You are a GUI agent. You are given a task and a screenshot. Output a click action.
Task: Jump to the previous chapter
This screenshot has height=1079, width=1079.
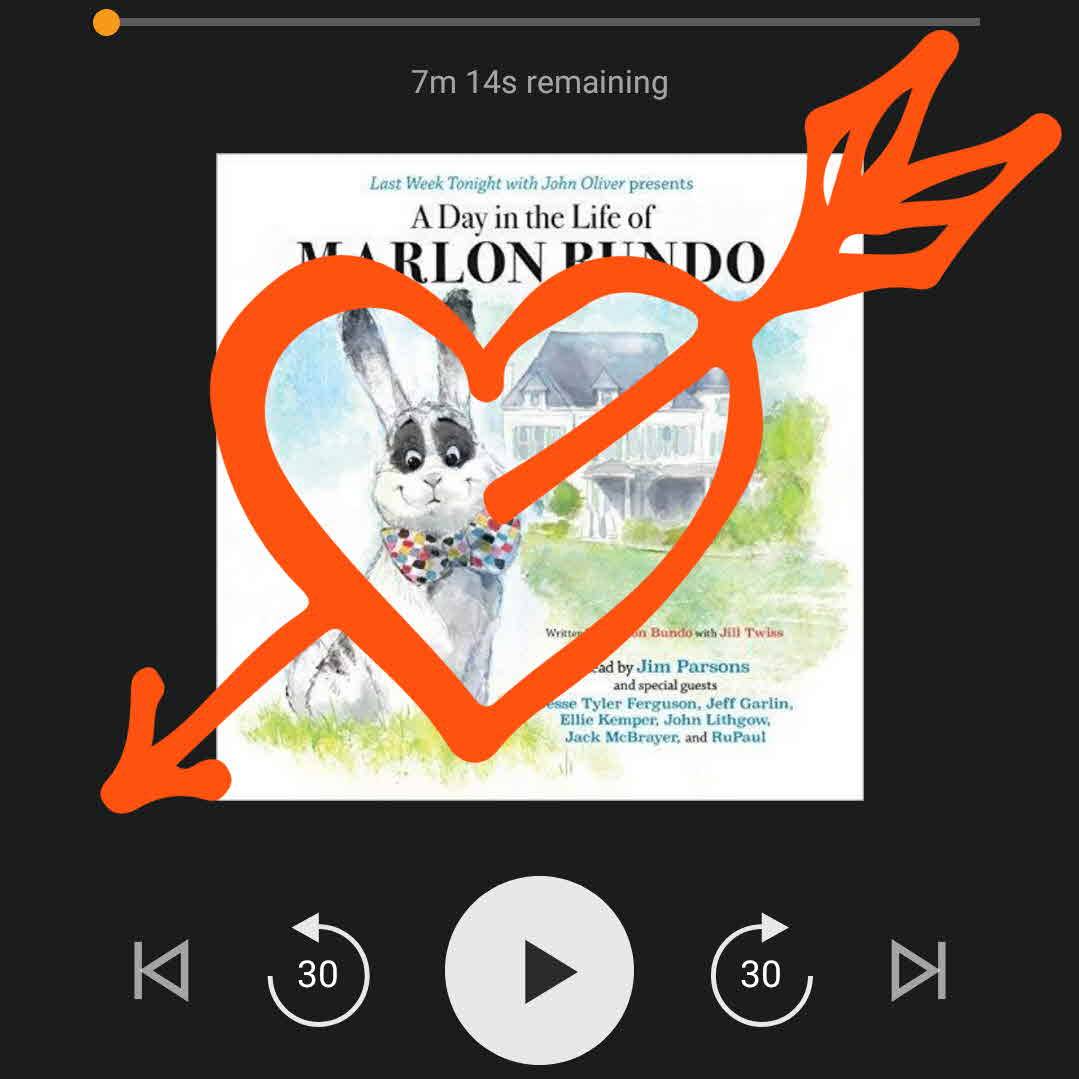pyautogui.click(x=162, y=971)
